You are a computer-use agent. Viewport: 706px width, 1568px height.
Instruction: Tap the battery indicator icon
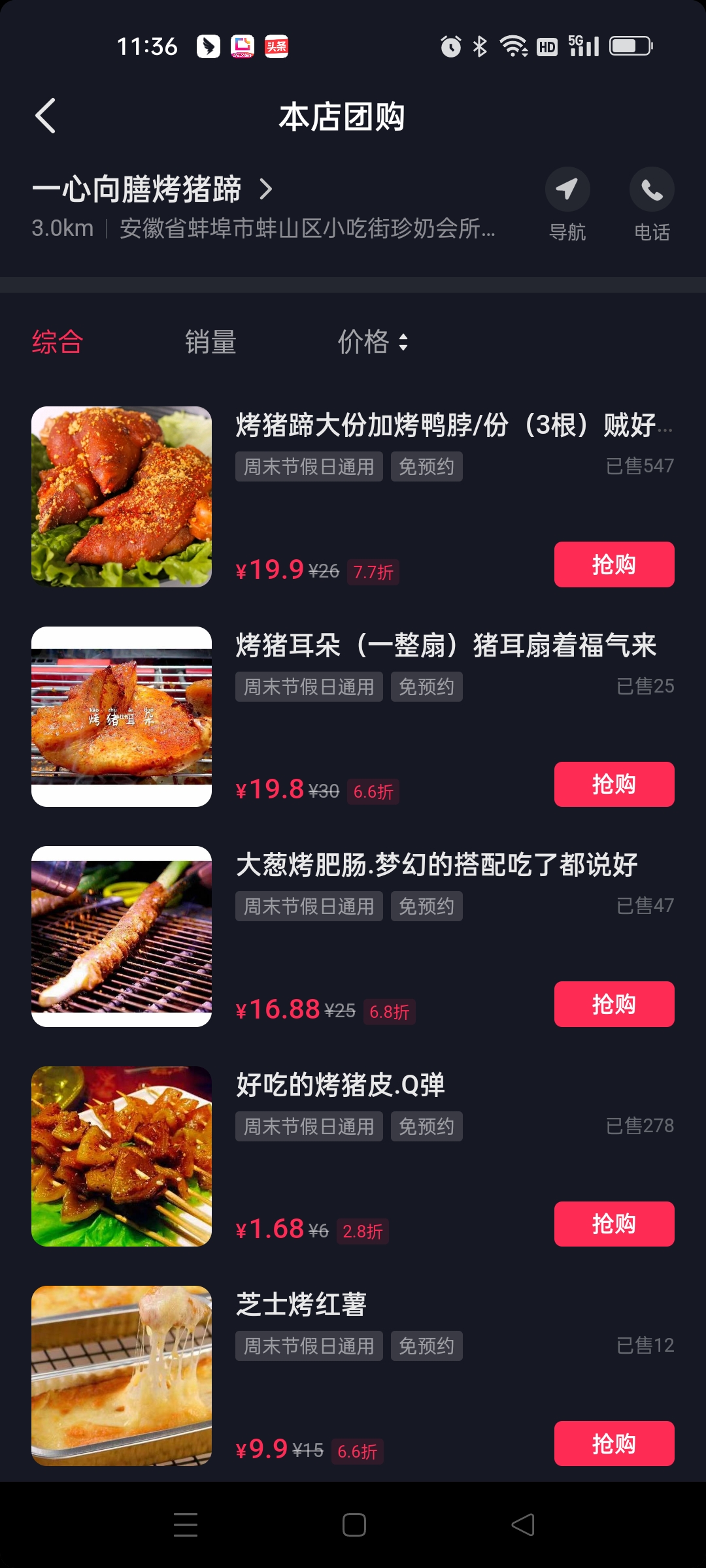tap(630, 46)
